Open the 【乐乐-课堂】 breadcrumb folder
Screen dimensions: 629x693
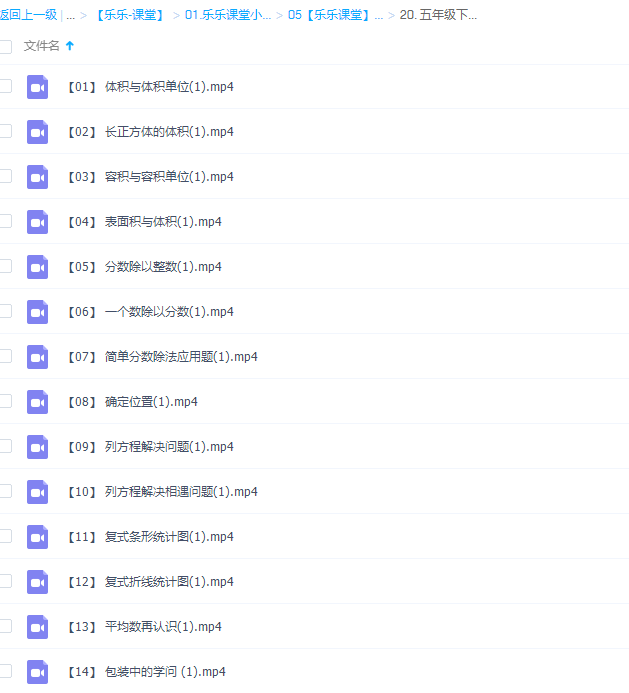click(130, 15)
